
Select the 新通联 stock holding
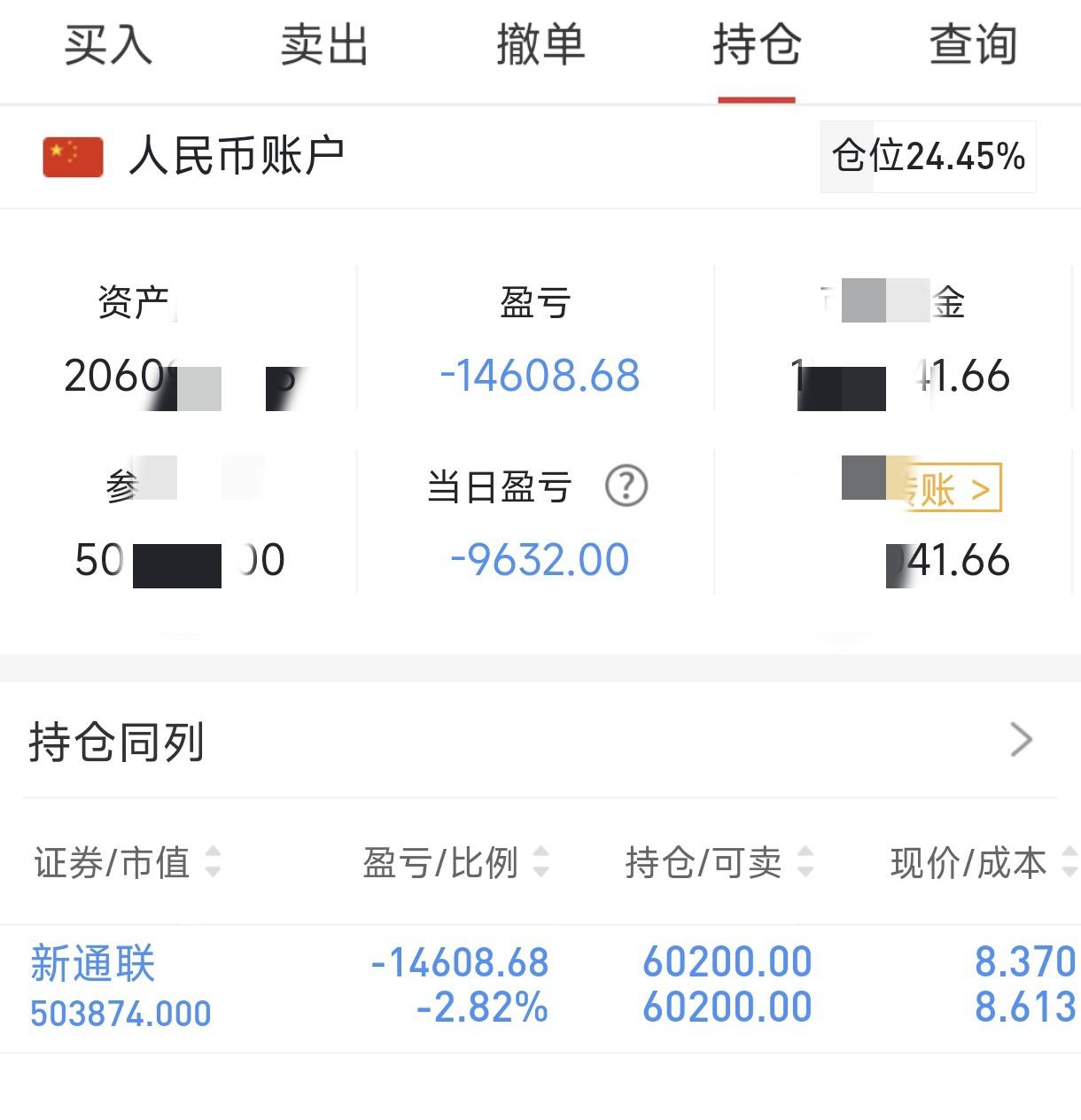tap(92, 964)
